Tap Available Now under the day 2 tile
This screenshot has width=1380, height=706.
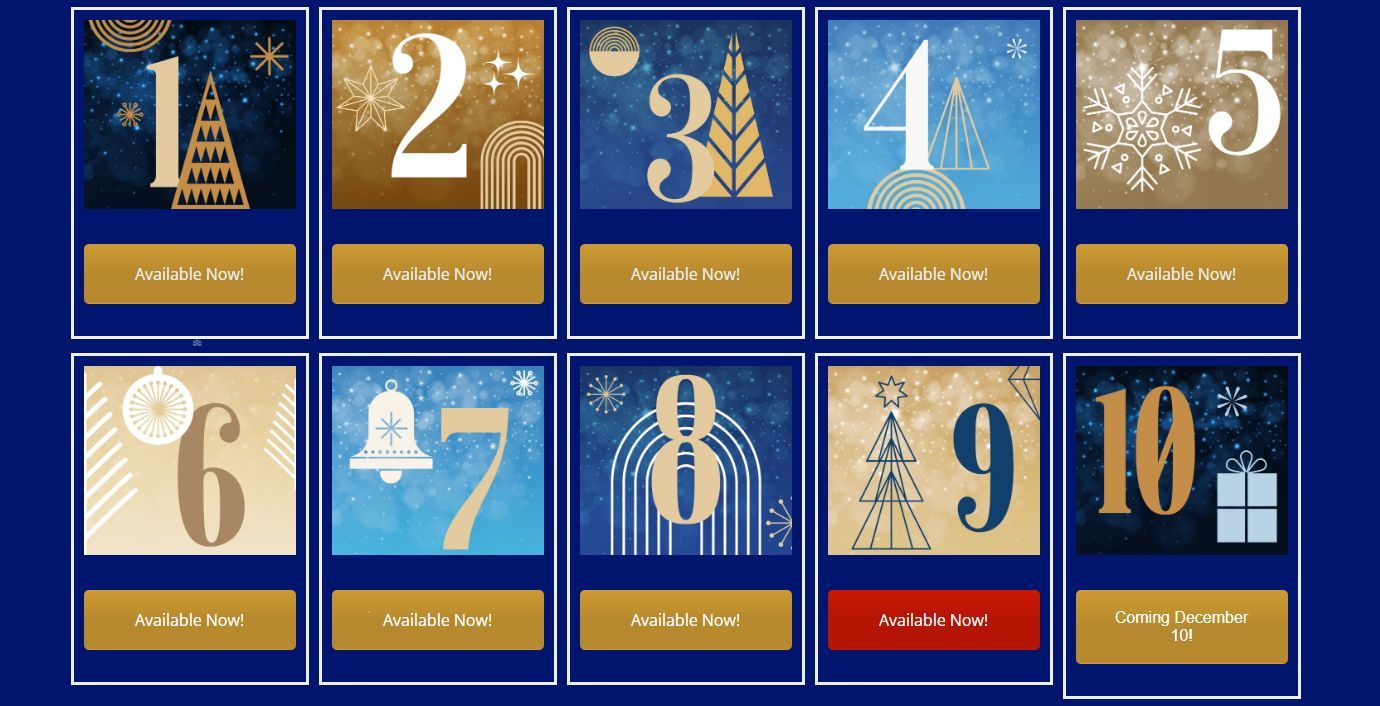(438, 274)
